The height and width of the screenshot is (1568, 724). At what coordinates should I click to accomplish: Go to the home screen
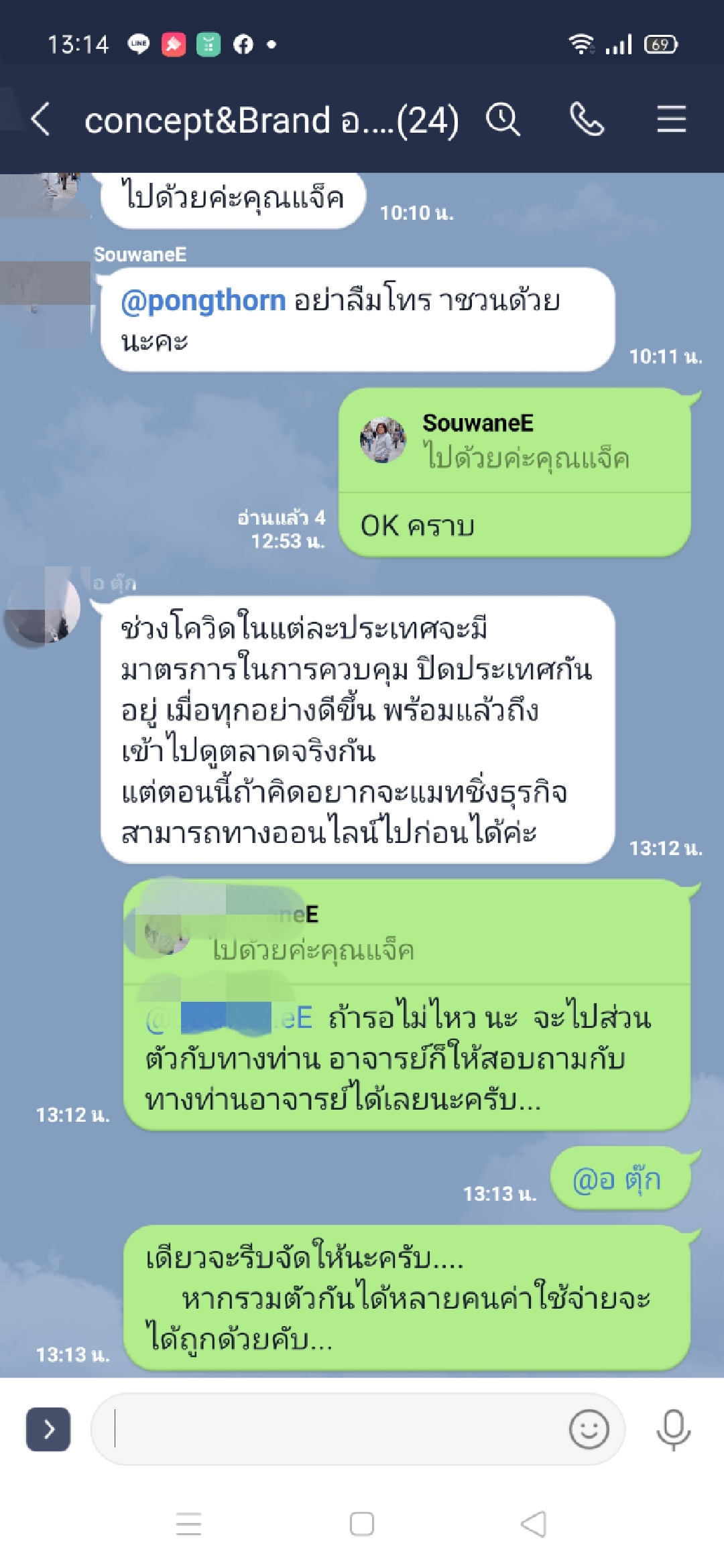pyautogui.click(x=362, y=1524)
